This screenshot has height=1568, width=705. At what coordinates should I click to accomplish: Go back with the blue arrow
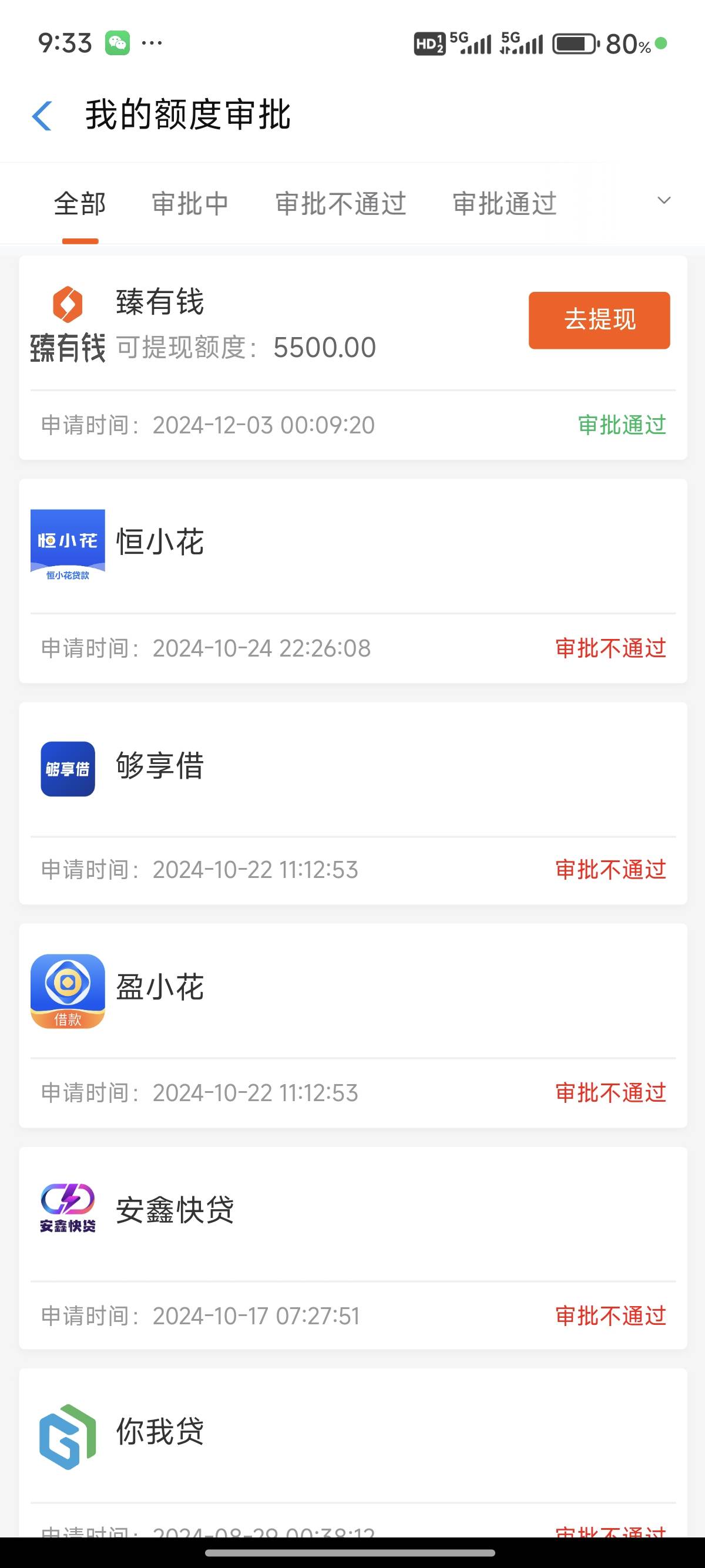[x=42, y=115]
